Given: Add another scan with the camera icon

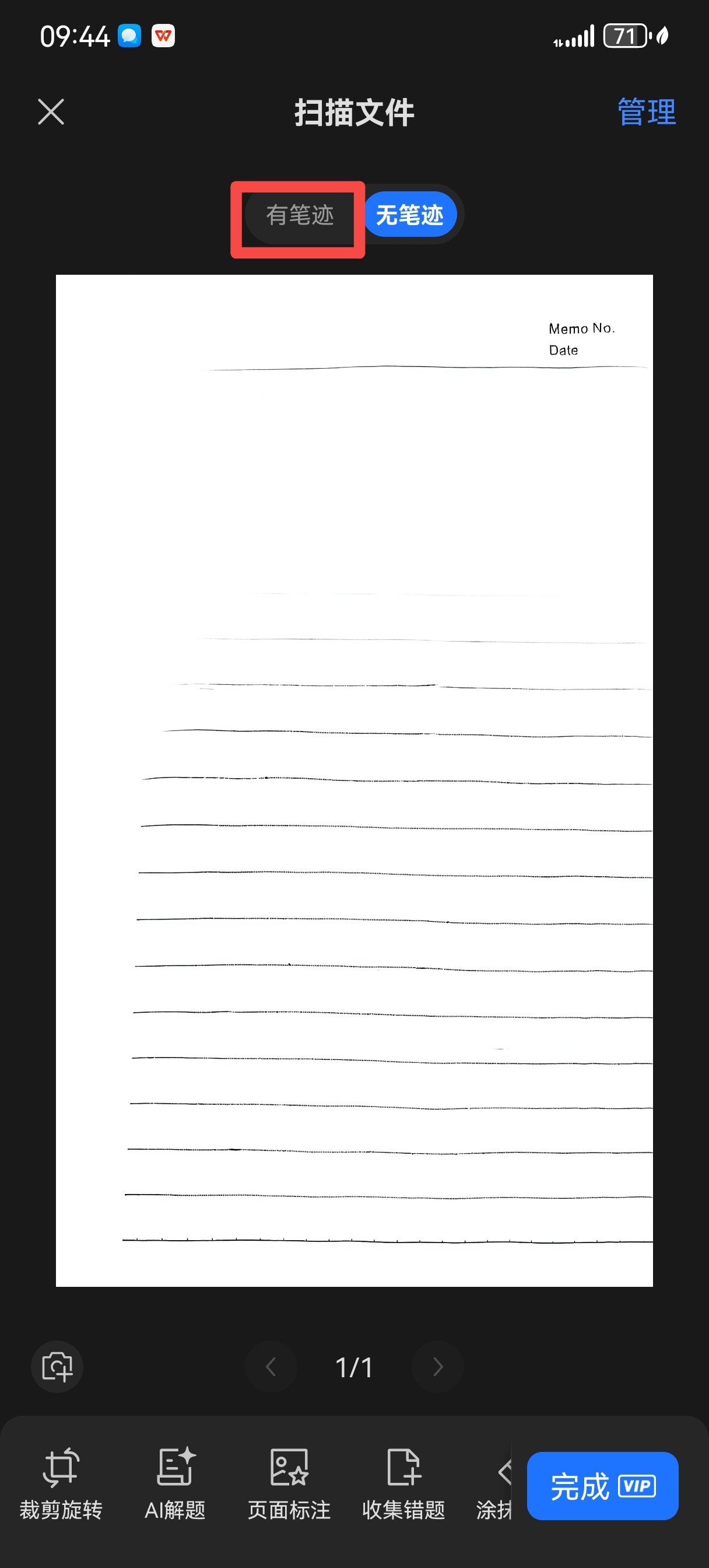Looking at the screenshot, I should [57, 1367].
